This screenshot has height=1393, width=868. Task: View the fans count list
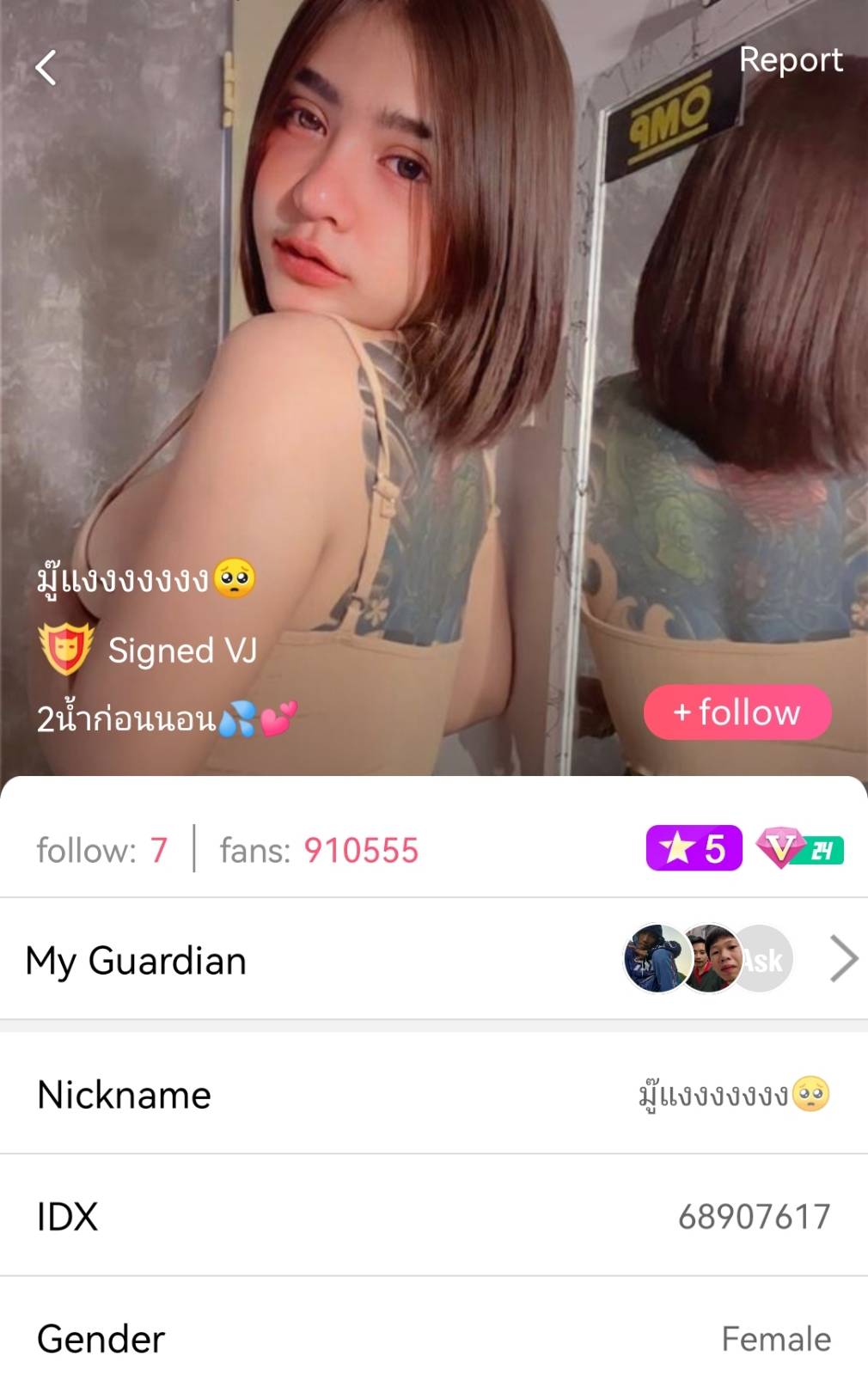pos(319,851)
